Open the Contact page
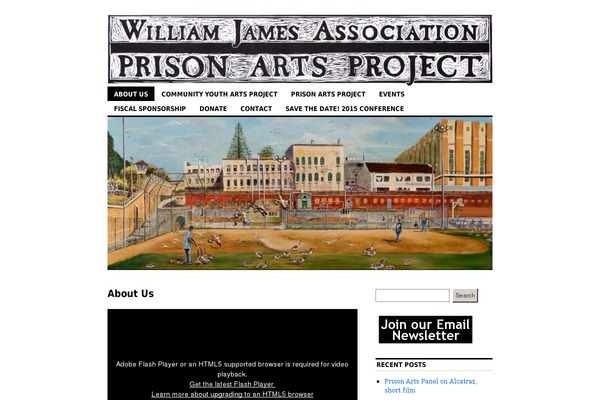Viewport: 600px width, 400px height. coord(256,108)
